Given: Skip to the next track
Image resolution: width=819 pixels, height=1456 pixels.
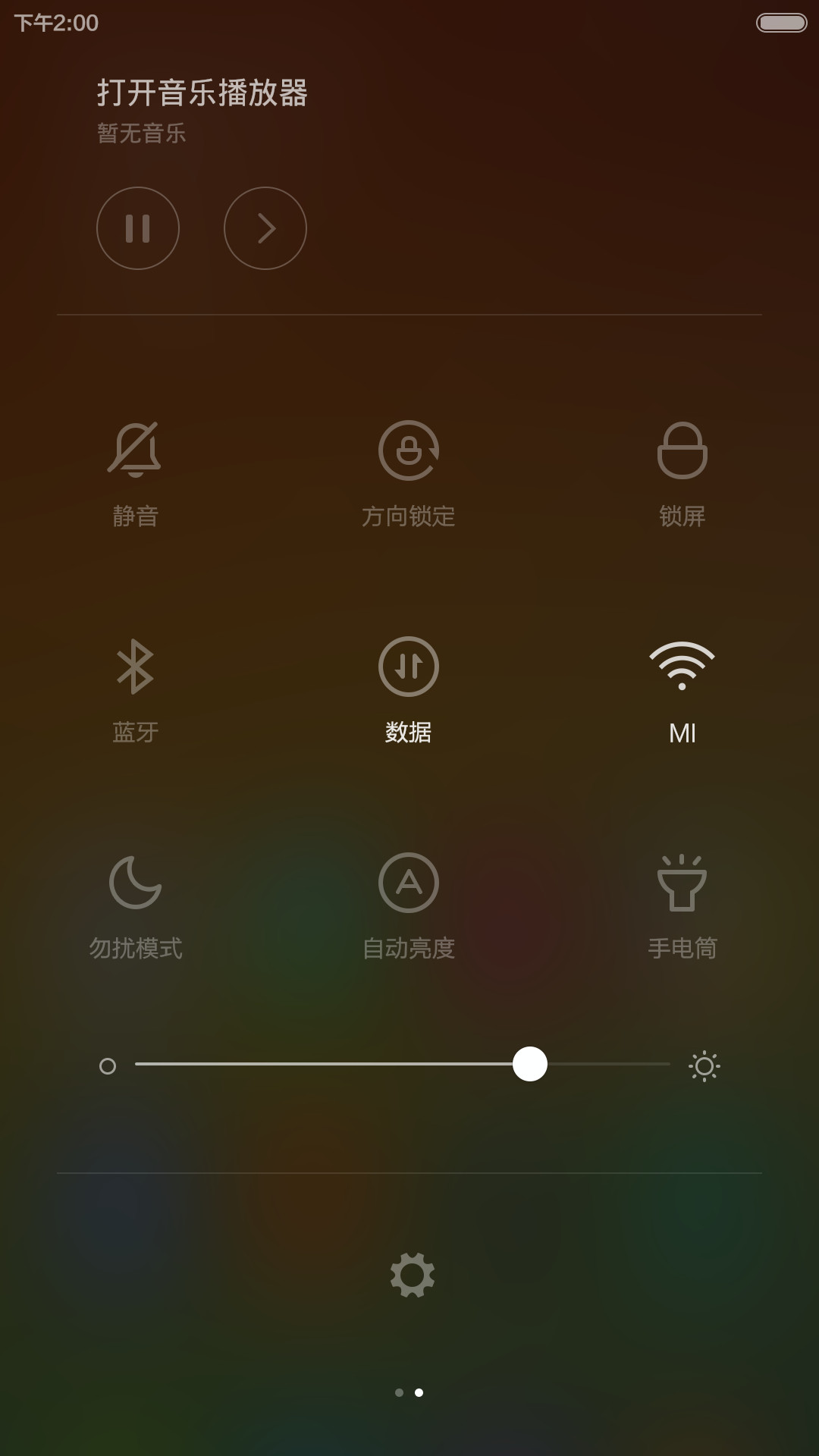Looking at the screenshot, I should (265, 228).
